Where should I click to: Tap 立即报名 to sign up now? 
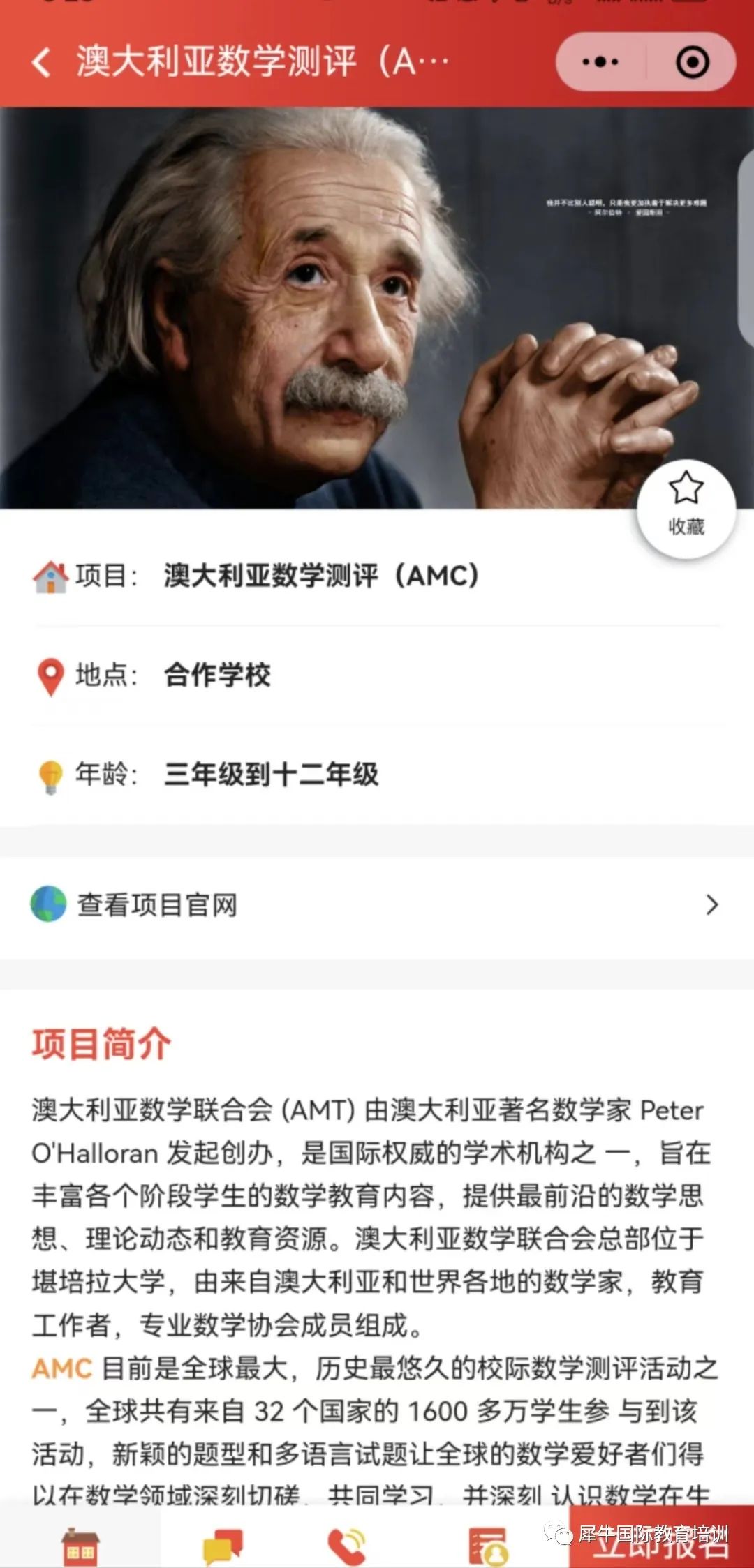coord(660,1542)
